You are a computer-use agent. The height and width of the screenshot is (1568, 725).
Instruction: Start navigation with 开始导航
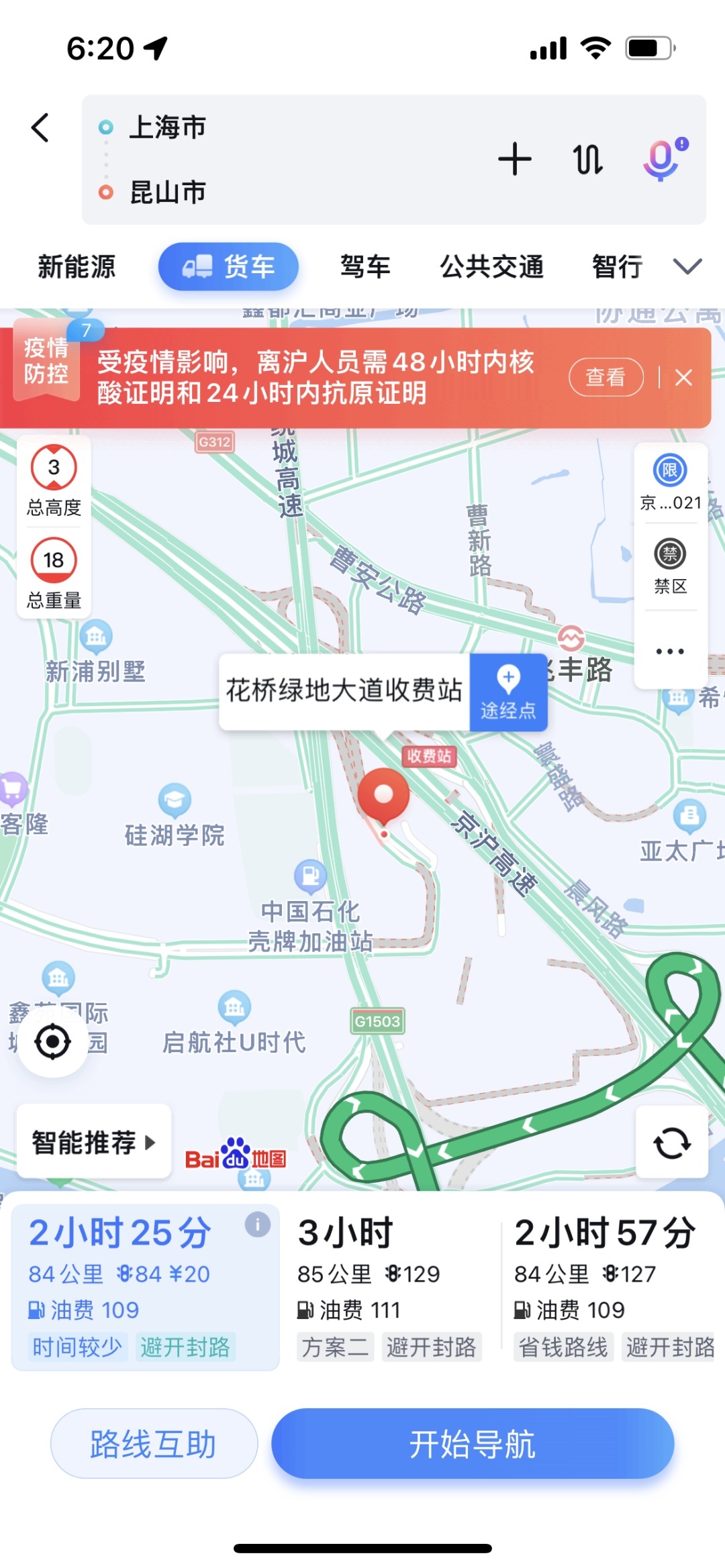click(472, 1444)
